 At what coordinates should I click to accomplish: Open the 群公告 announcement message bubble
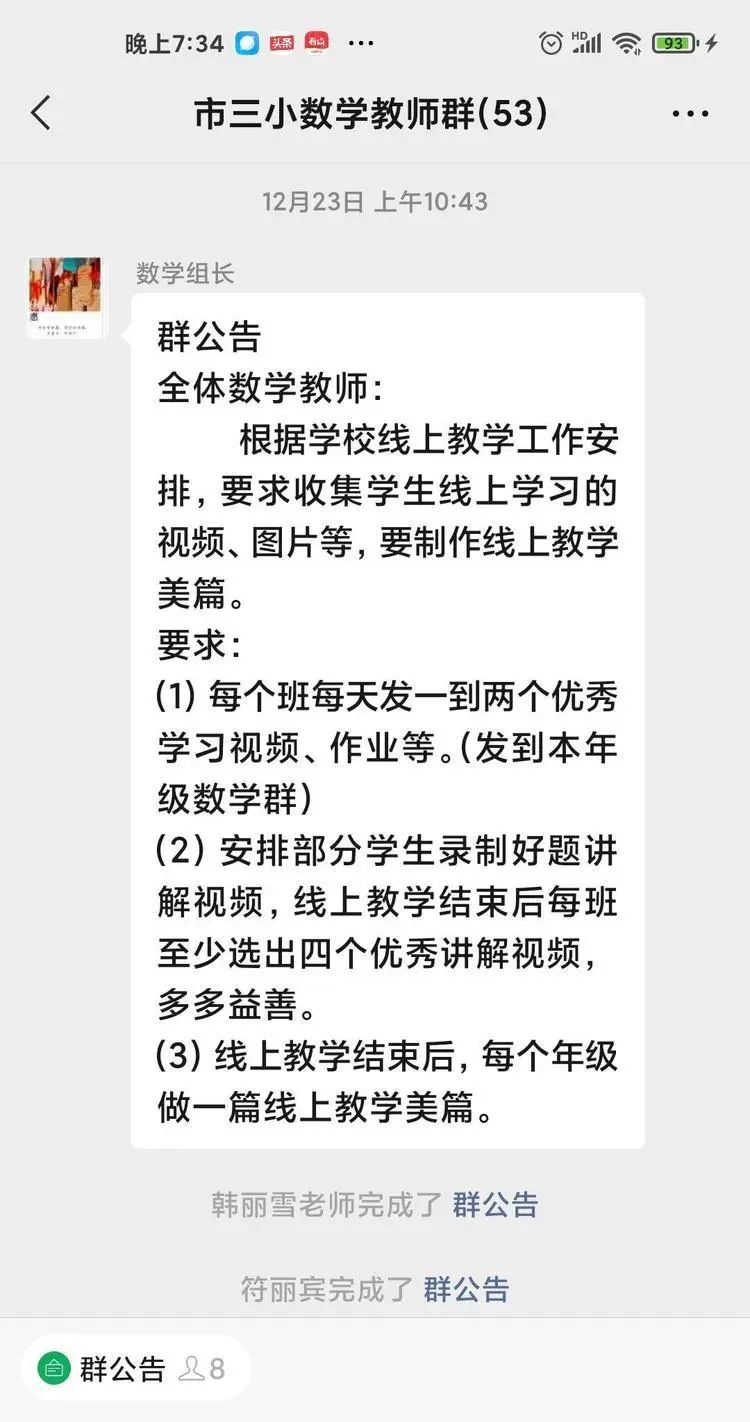point(388,720)
